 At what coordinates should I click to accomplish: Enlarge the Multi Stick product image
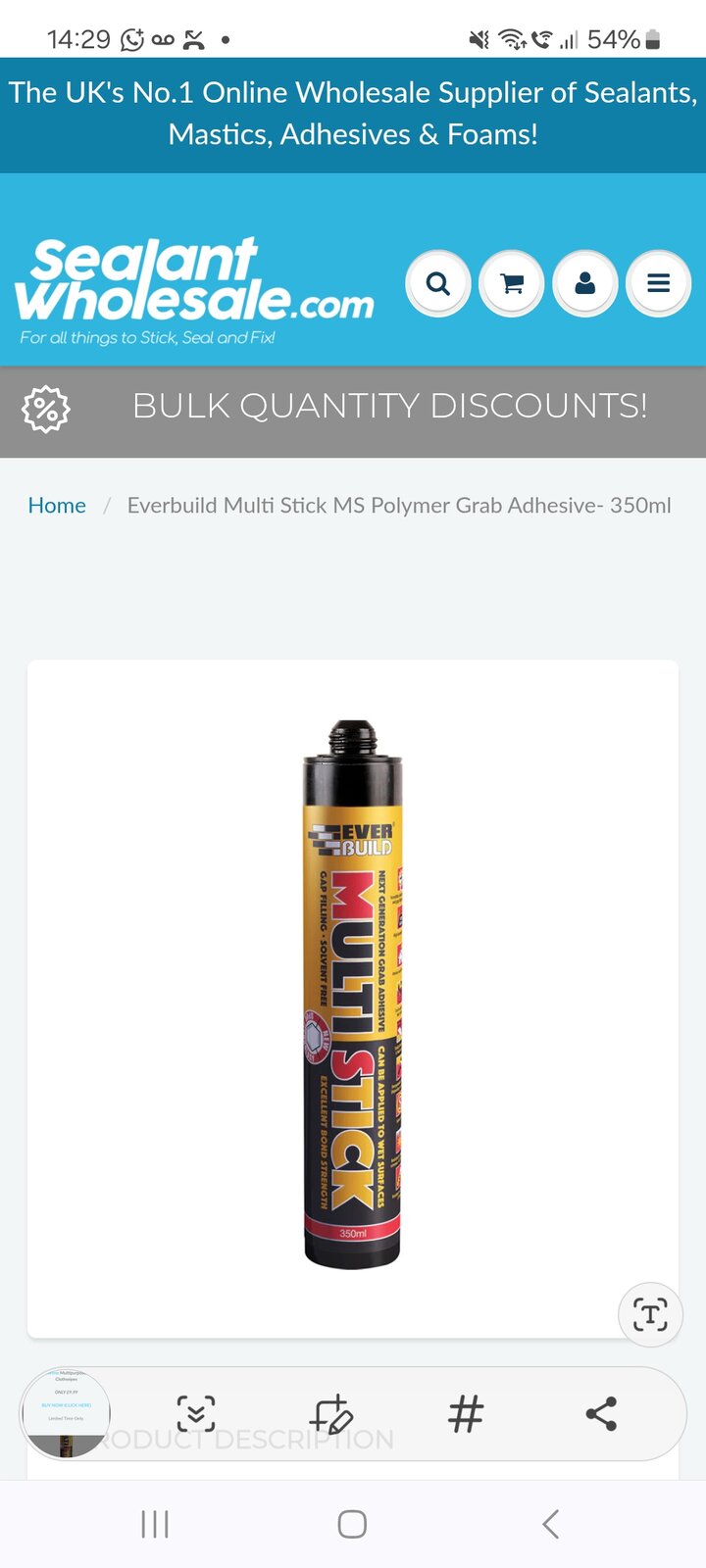click(352, 995)
